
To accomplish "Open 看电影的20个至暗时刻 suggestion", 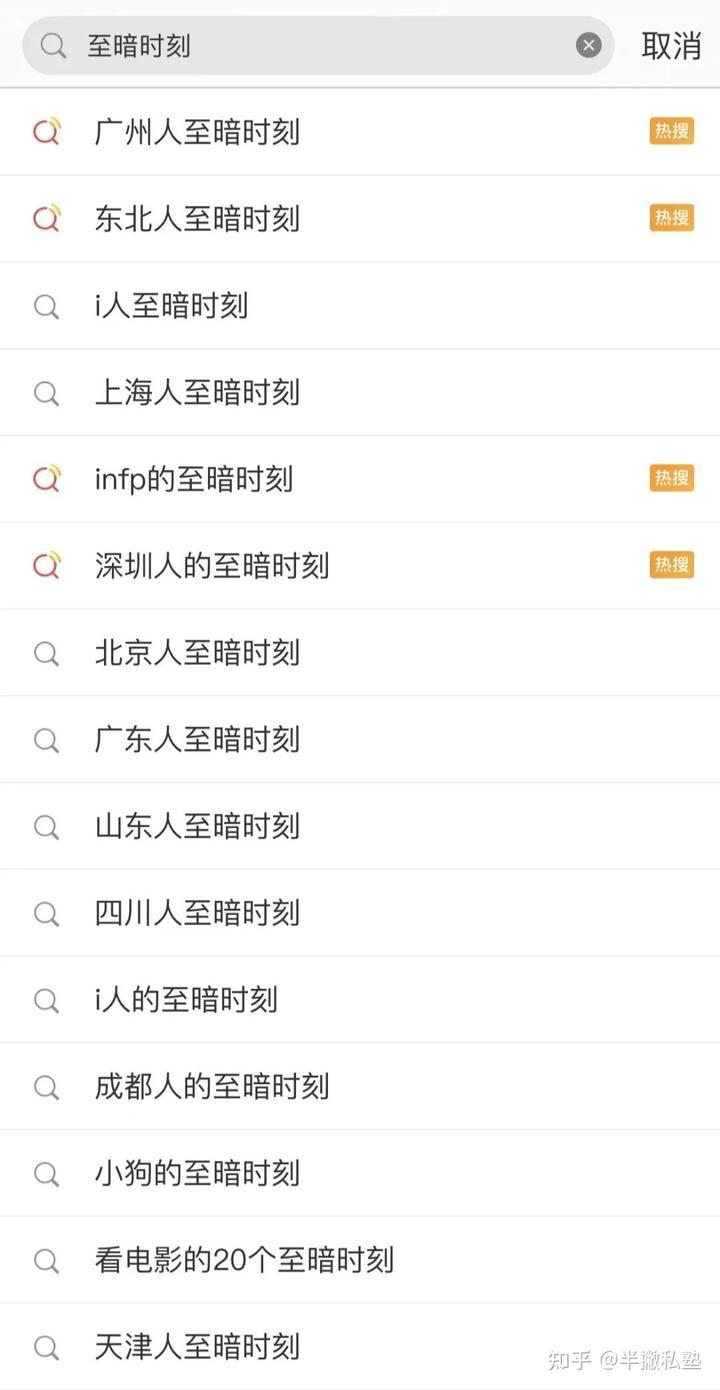I will pos(244,1260).
